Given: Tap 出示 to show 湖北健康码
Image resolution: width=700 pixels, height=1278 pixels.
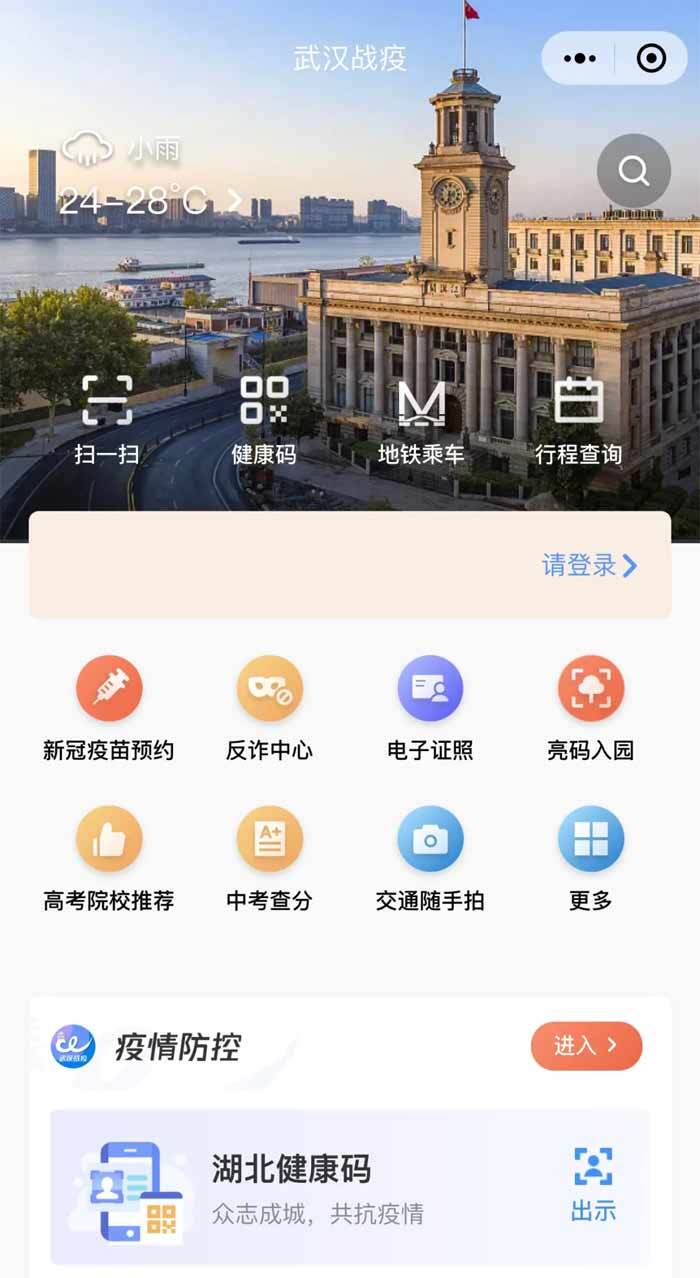Looking at the screenshot, I should coord(593,1185).
